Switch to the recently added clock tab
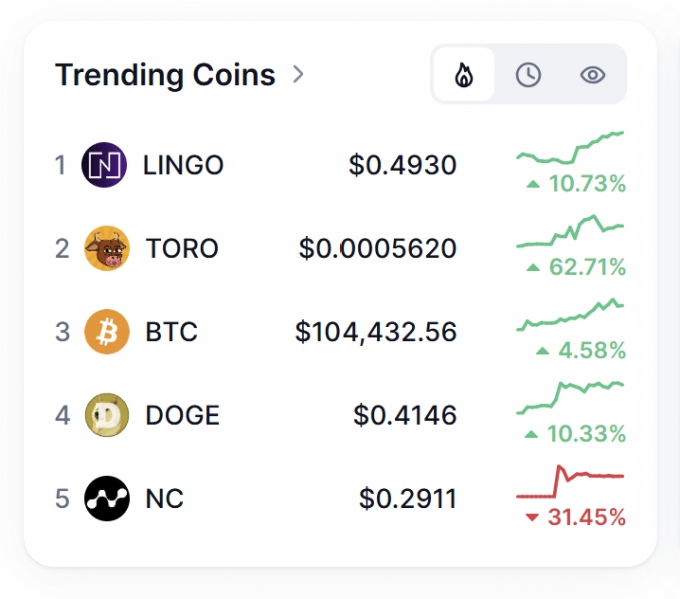This screenshot has width=680, height=599. pos(528,75)
